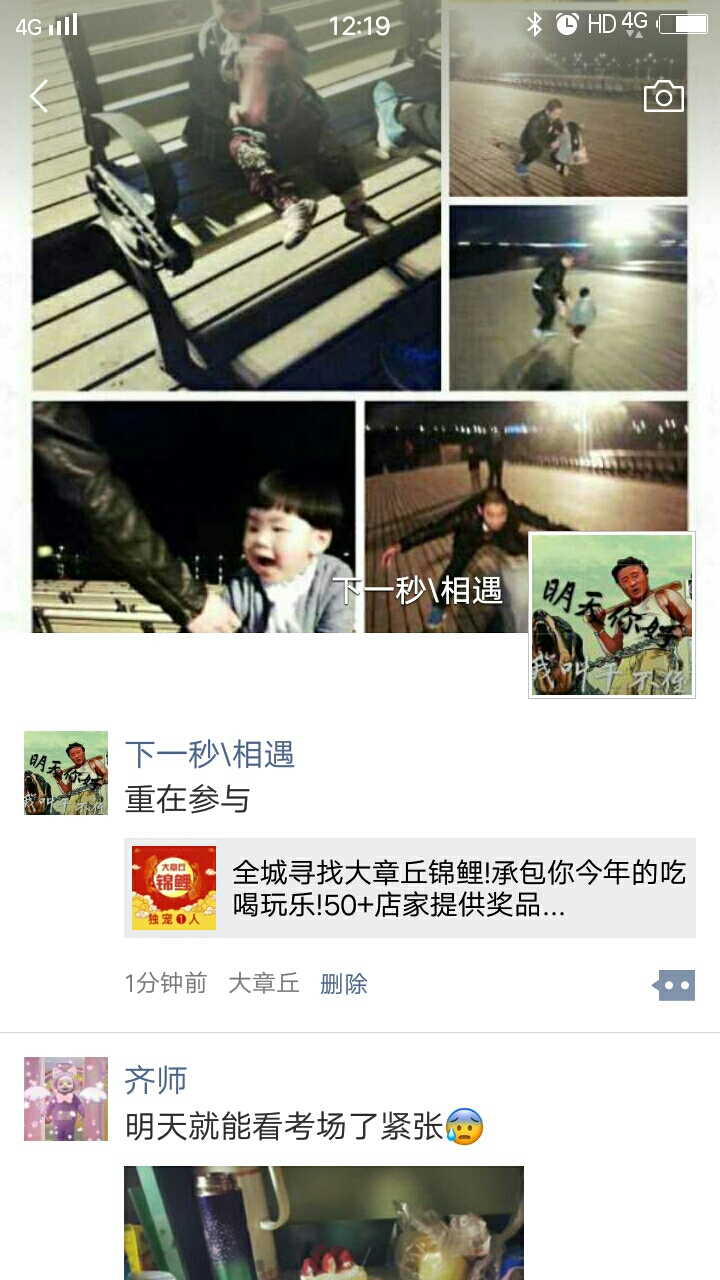
Task: Open the name link 下一秒\相遇 in post
Action: [210, 753]
